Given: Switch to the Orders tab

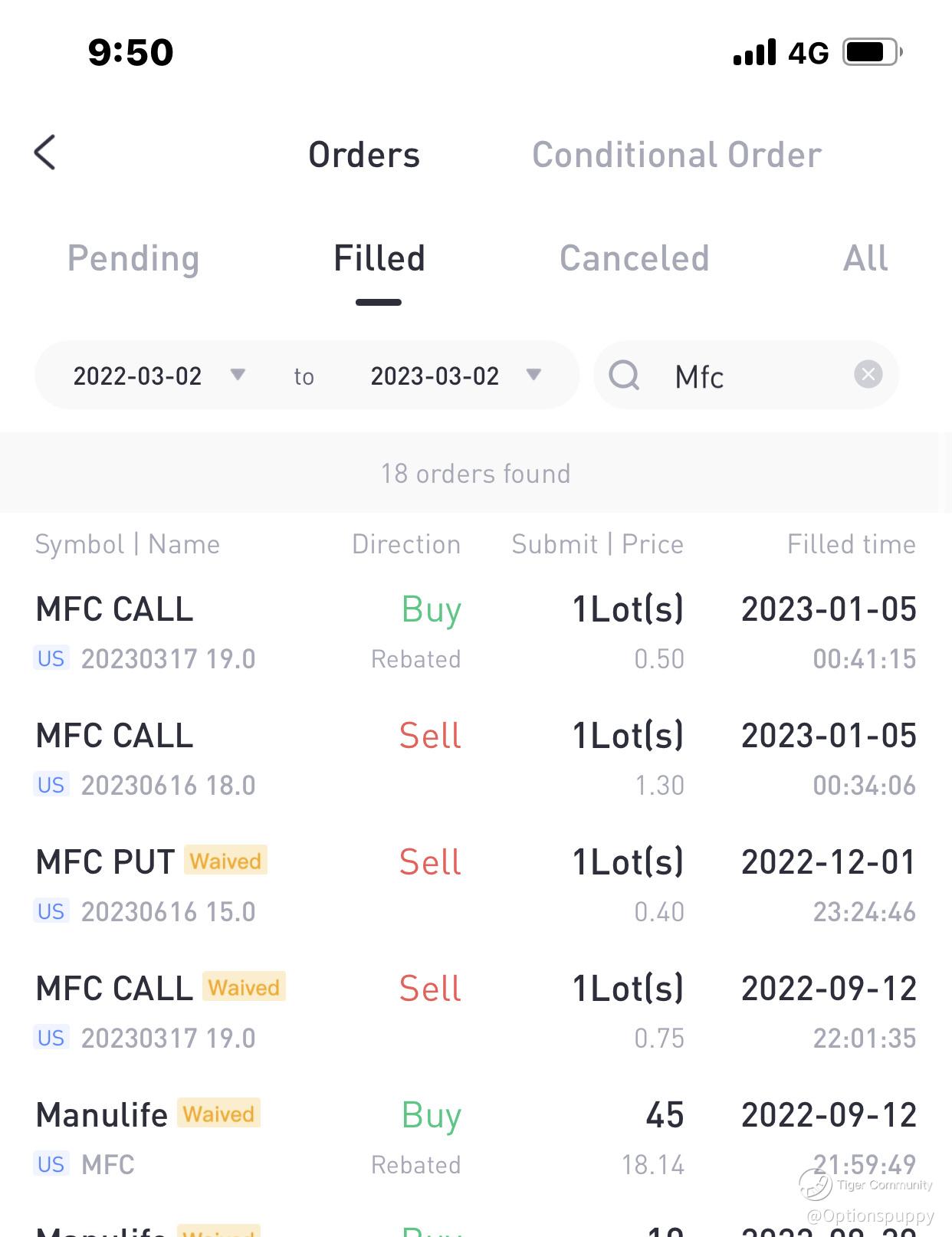Looking at the screenshot, I should pos(364,155).
